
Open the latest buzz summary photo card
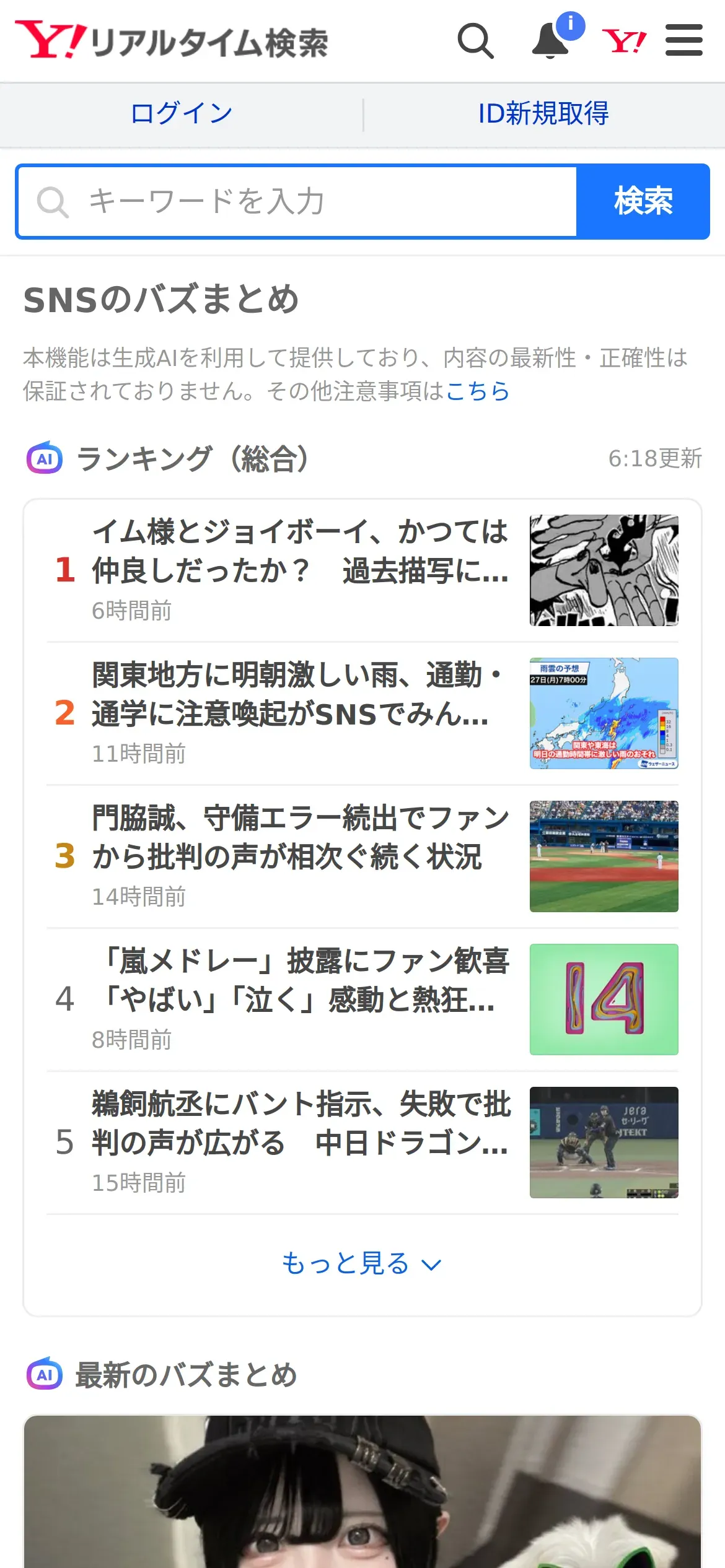(x=362, y=1492)
